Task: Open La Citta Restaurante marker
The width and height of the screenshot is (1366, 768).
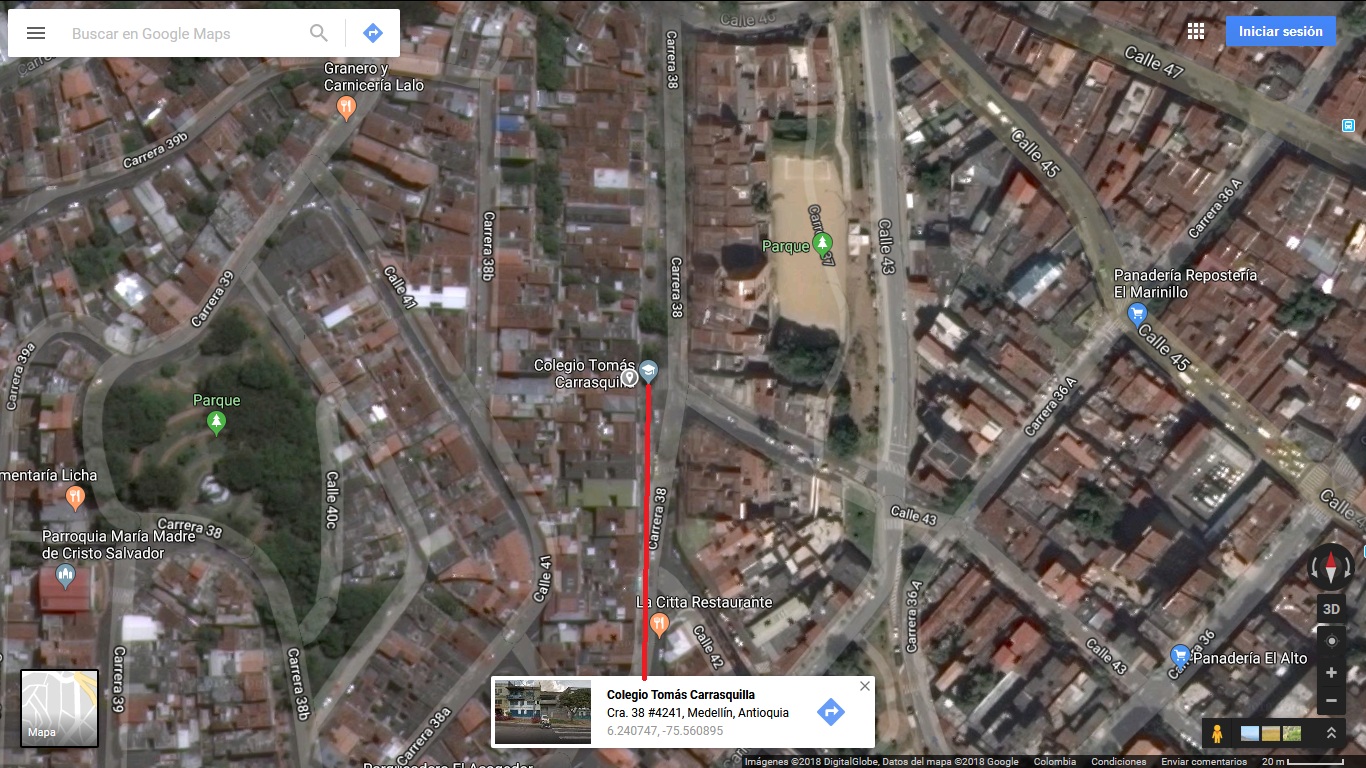Action: pos(658,625)
